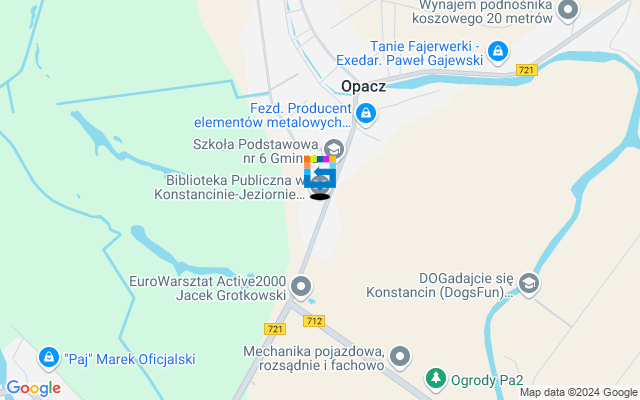Open the EuroWarsztat Active2000 Jacek Grotkowski pin
640x400 pixels.
click(301, 289)
